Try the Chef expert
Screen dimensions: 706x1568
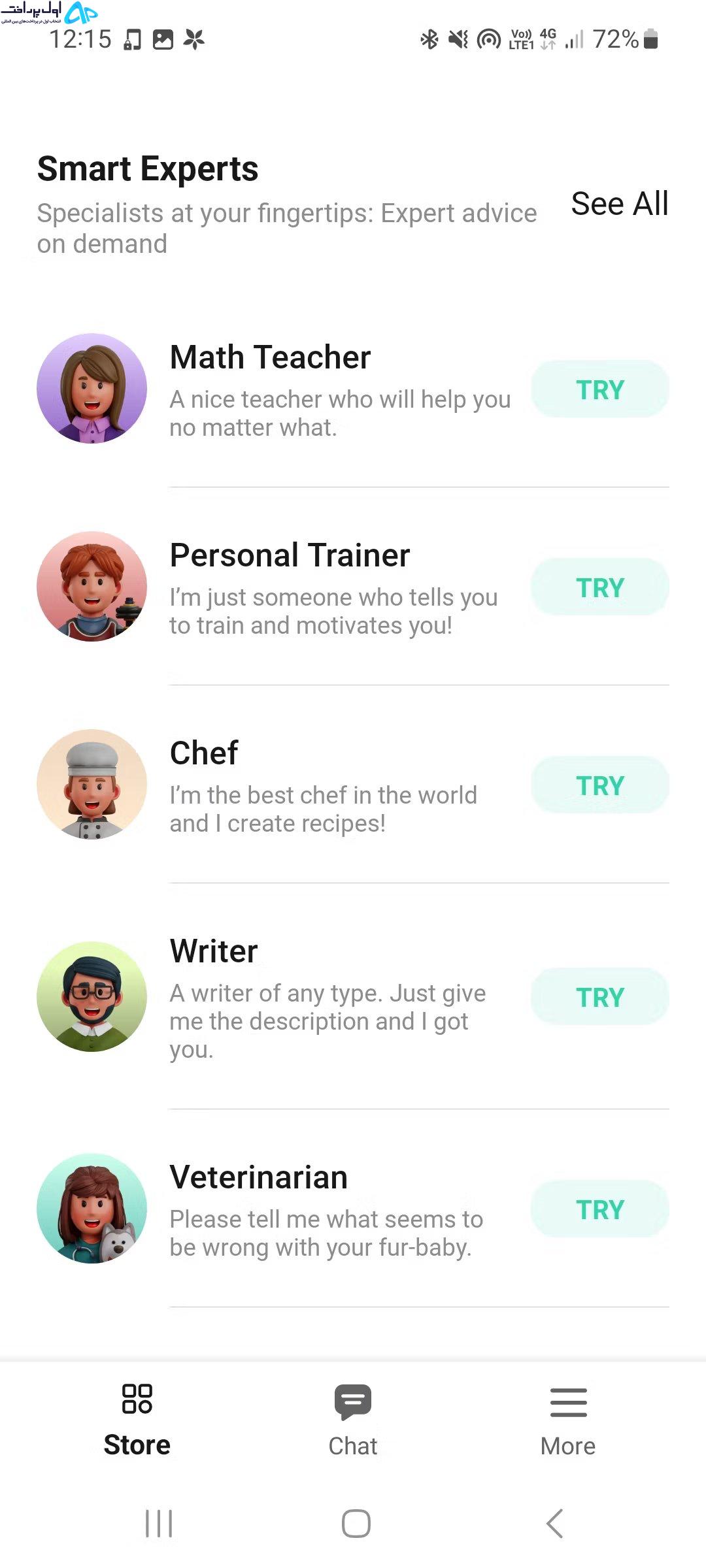pos(600,785)
